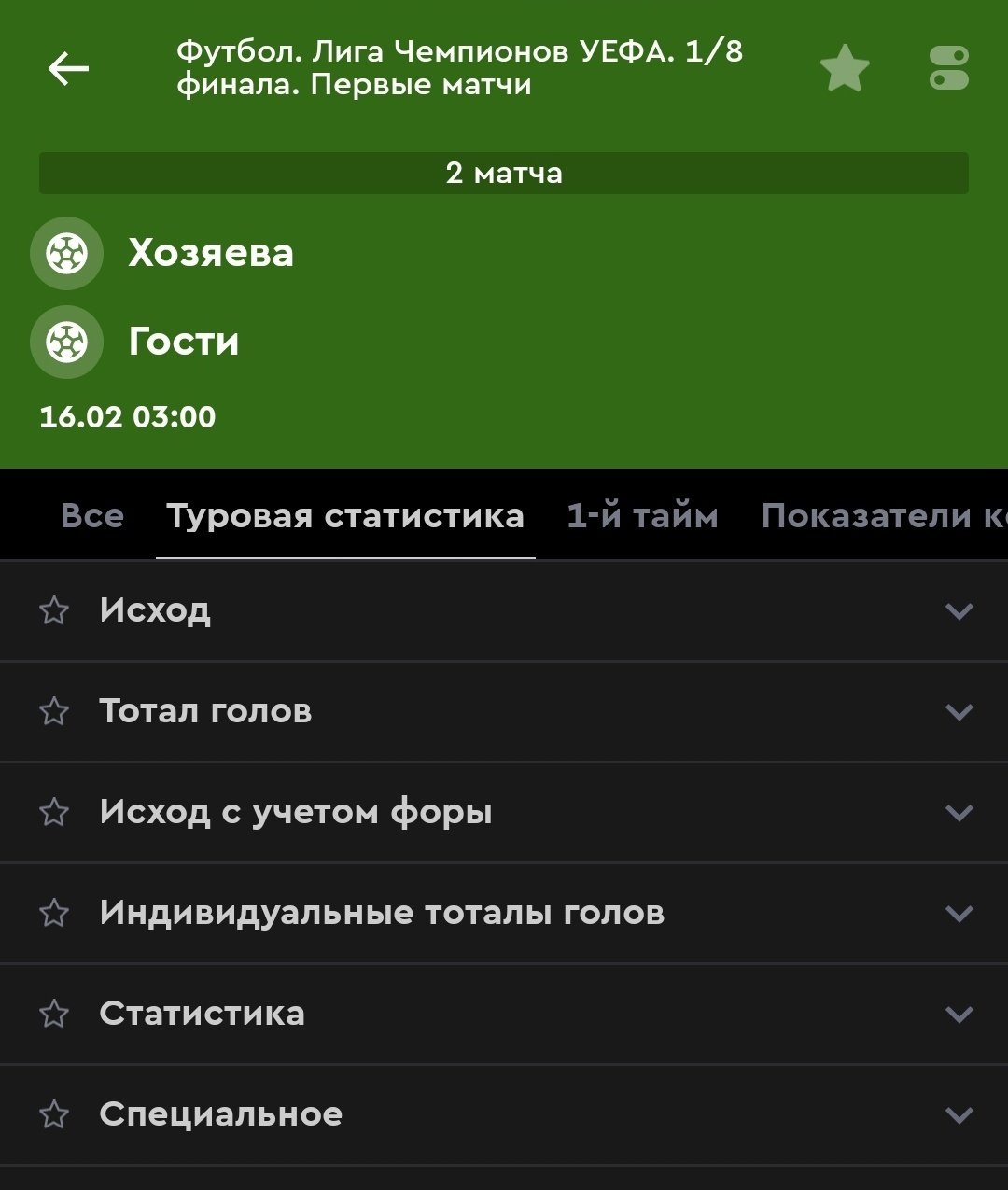Star the Индивидуальные тоталы голов market
This screenshot has width=1008, height=1190.
coord(54,914)
